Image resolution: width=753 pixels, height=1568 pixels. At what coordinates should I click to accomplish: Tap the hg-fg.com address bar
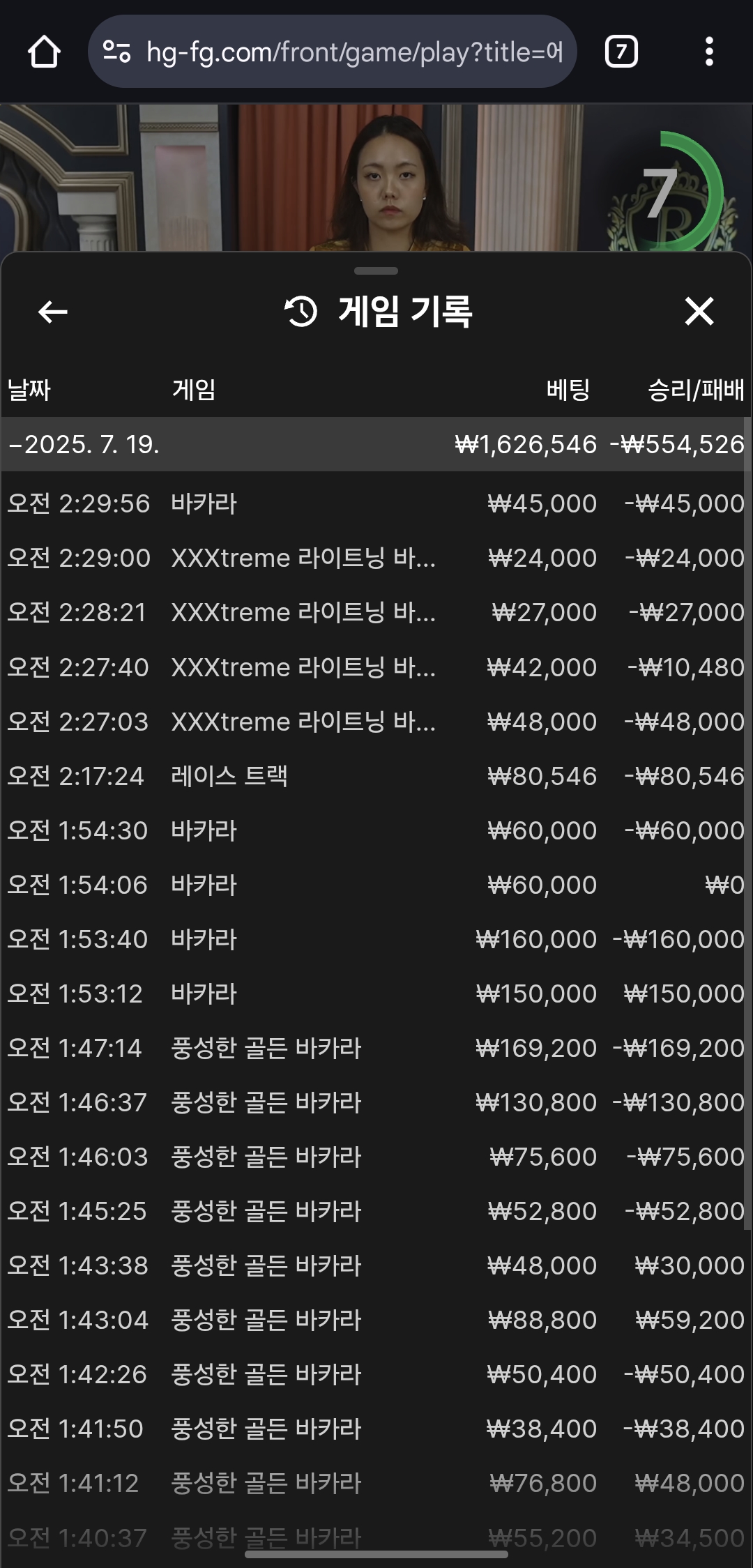(333, 52)
